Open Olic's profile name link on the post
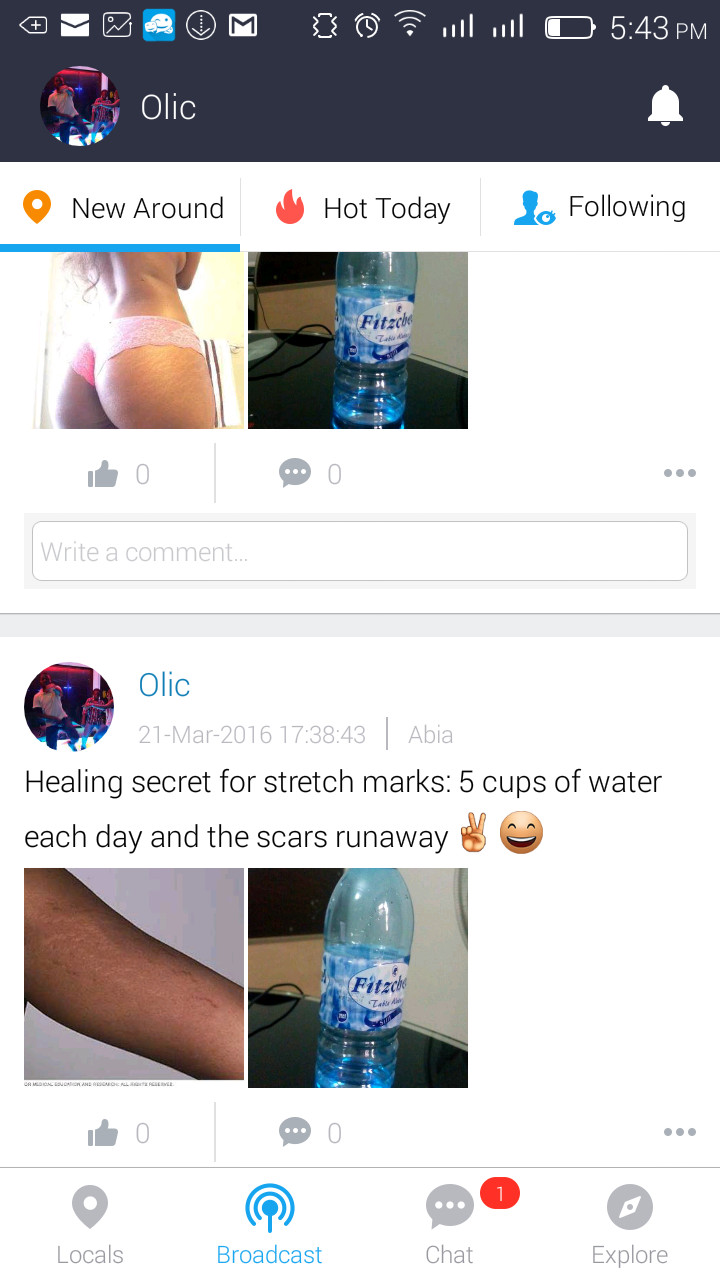 pos(164,685)
